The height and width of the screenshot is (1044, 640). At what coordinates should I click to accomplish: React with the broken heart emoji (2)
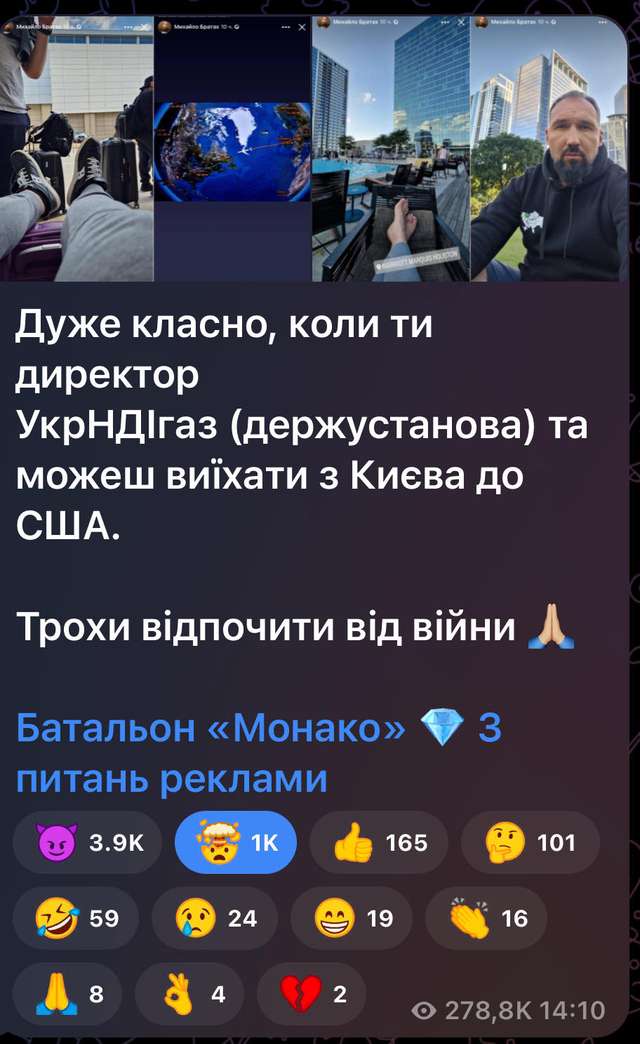pos(311,994)
